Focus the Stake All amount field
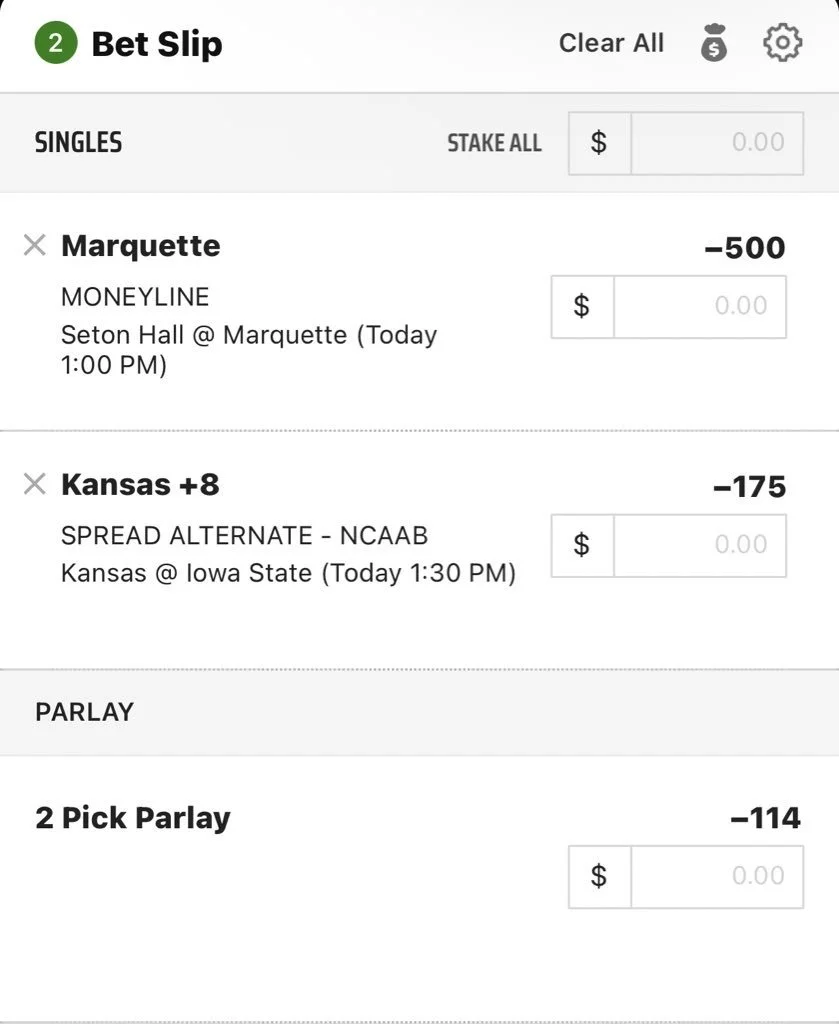The image size is (839, 1024). 716,143
